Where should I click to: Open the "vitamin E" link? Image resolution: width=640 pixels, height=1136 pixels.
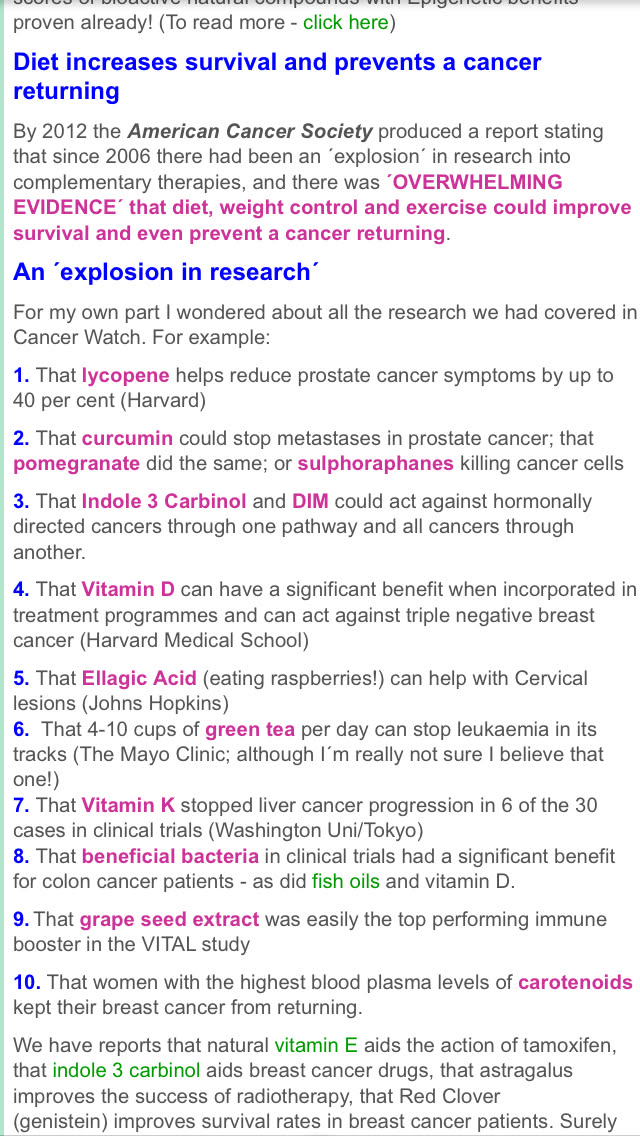(316, 1045)
